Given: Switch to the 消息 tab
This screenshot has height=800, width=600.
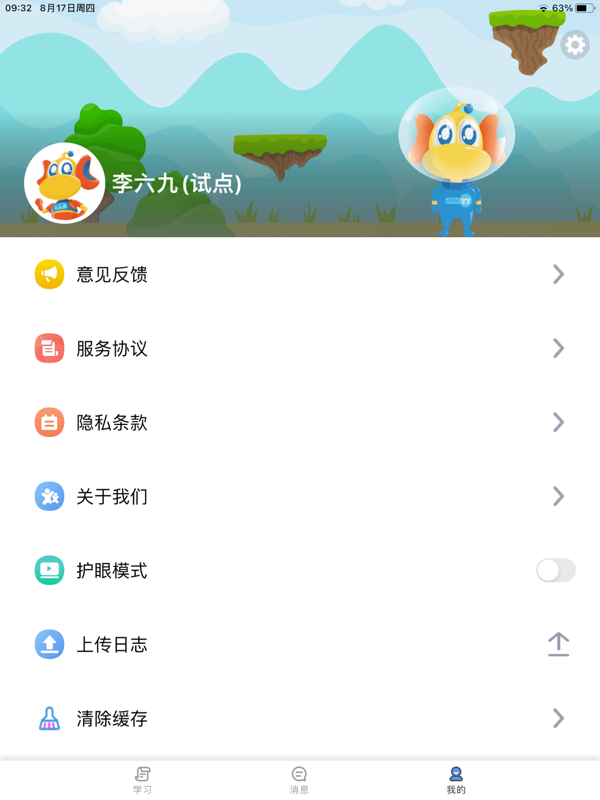Looking at the screenshot, I should pos(299,780).
